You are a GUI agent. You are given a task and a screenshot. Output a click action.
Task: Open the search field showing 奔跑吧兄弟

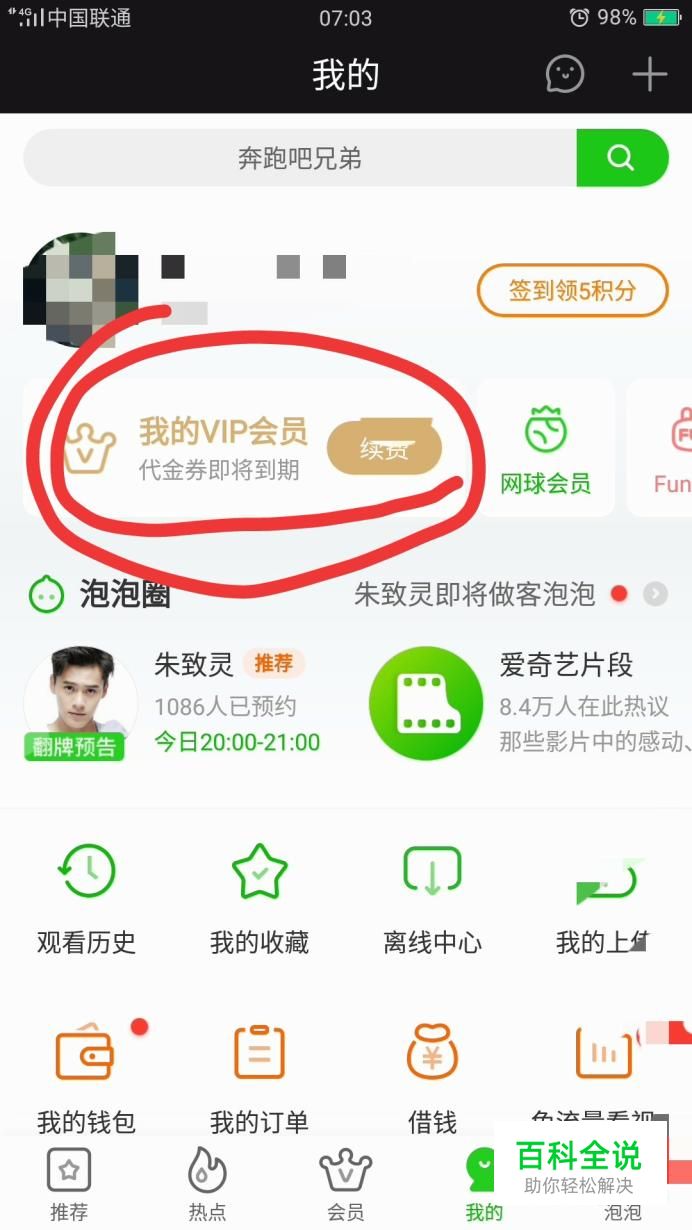click(x=300, y=158)
